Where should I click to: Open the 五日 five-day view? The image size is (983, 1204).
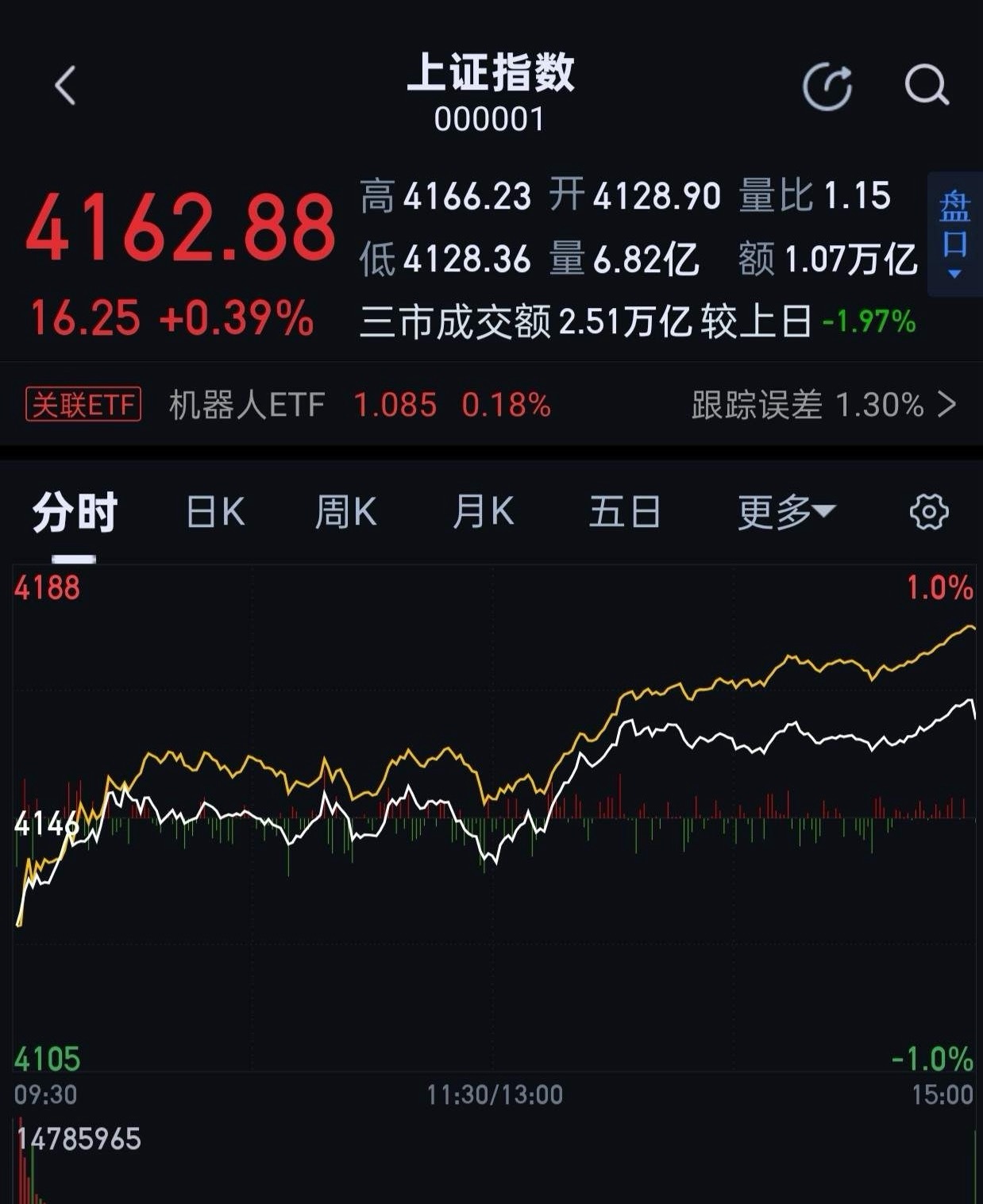(x=625, y=512)
